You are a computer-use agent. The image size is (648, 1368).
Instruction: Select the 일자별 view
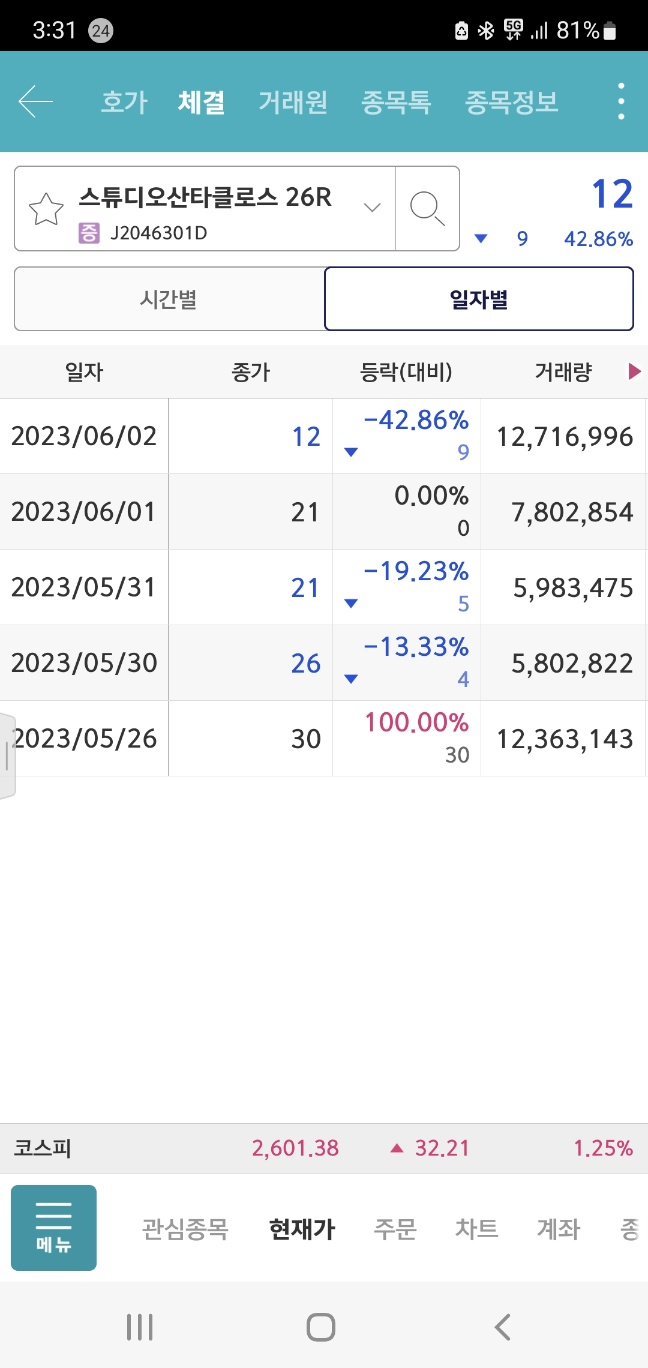click(x=479, y=299)
